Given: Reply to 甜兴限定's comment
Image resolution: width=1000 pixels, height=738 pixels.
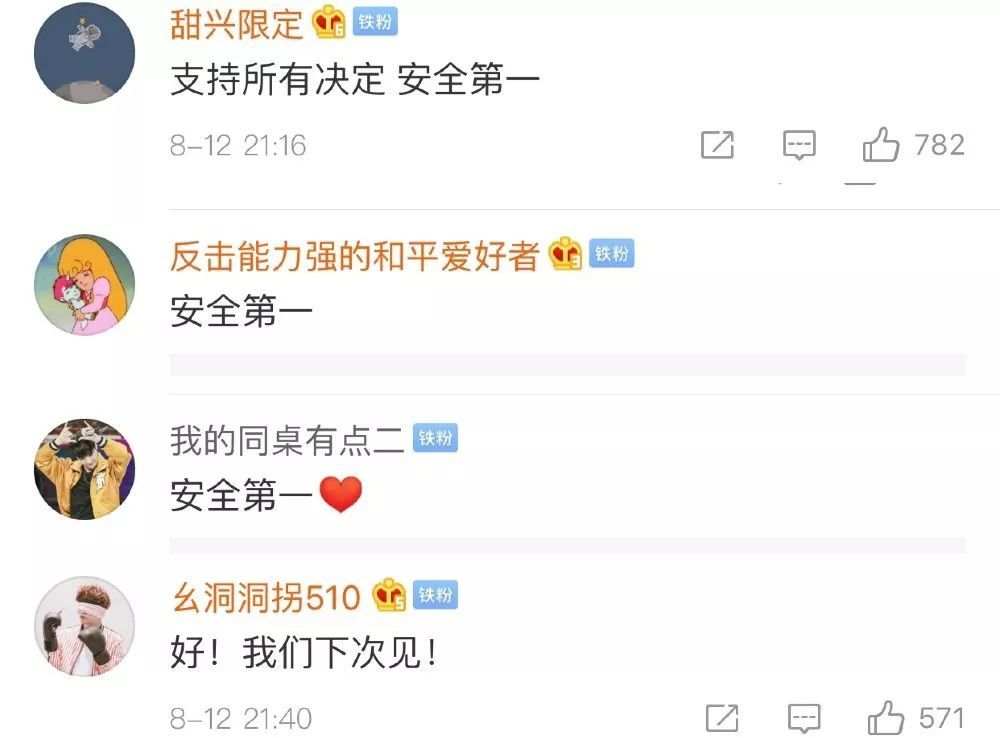Looking at the screenshot, I should [x=798, y=146].
